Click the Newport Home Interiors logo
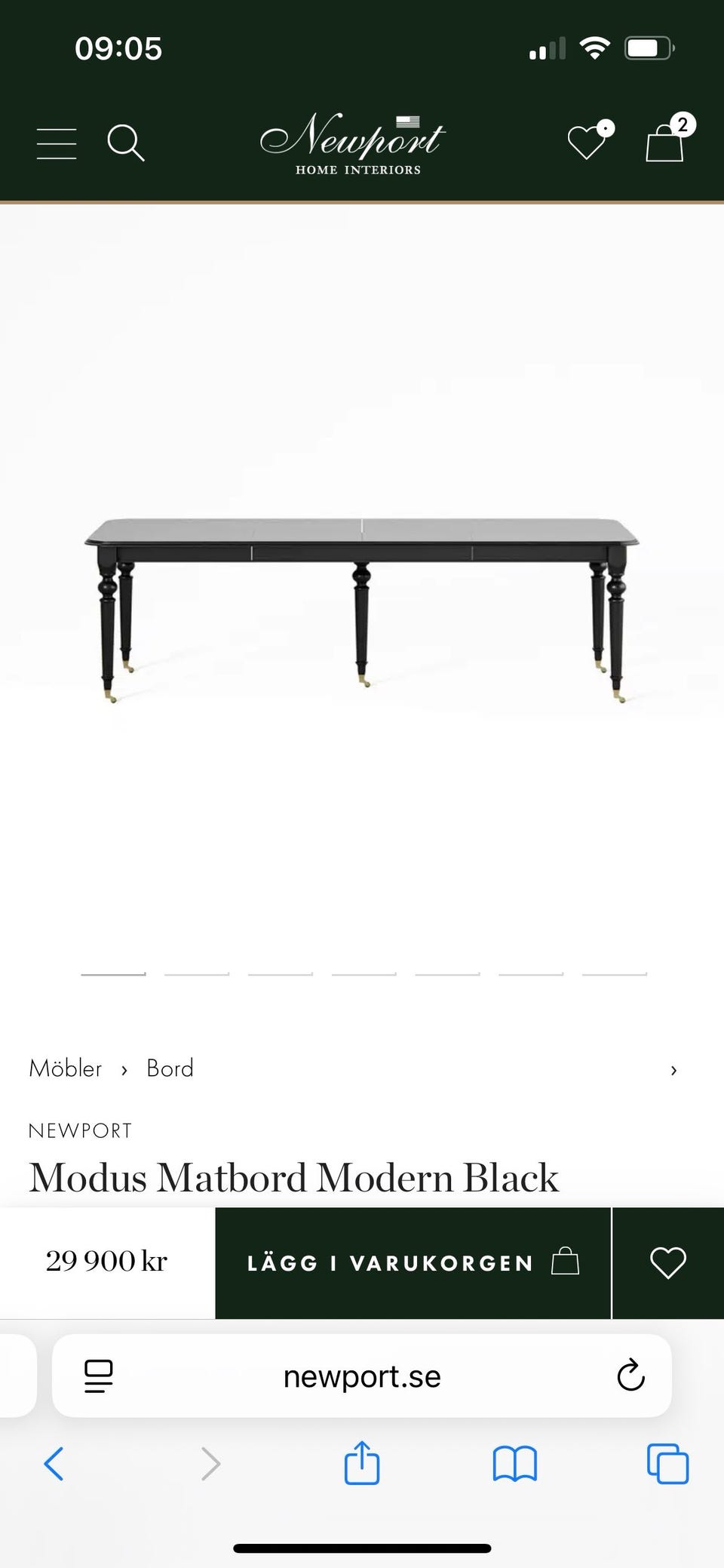 (x=351, y=143)
